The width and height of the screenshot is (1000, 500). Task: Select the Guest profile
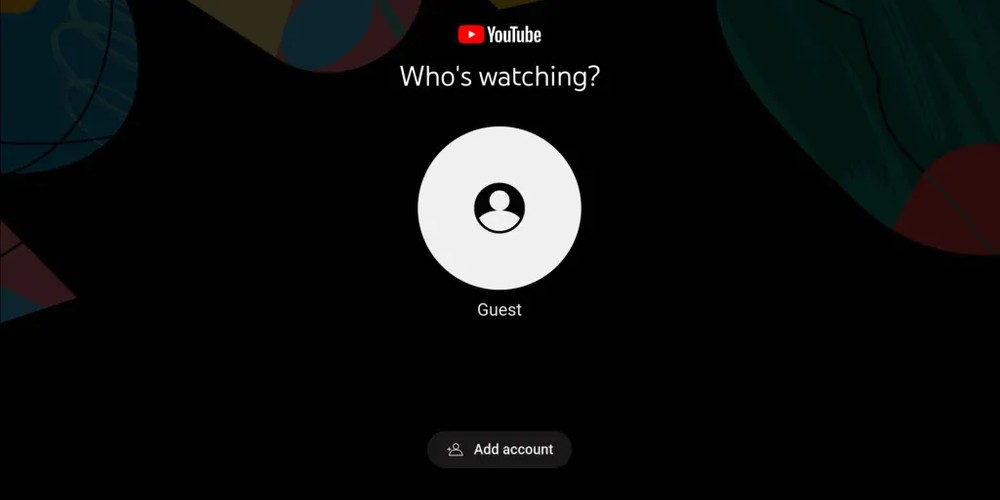(x=499, y=208)
